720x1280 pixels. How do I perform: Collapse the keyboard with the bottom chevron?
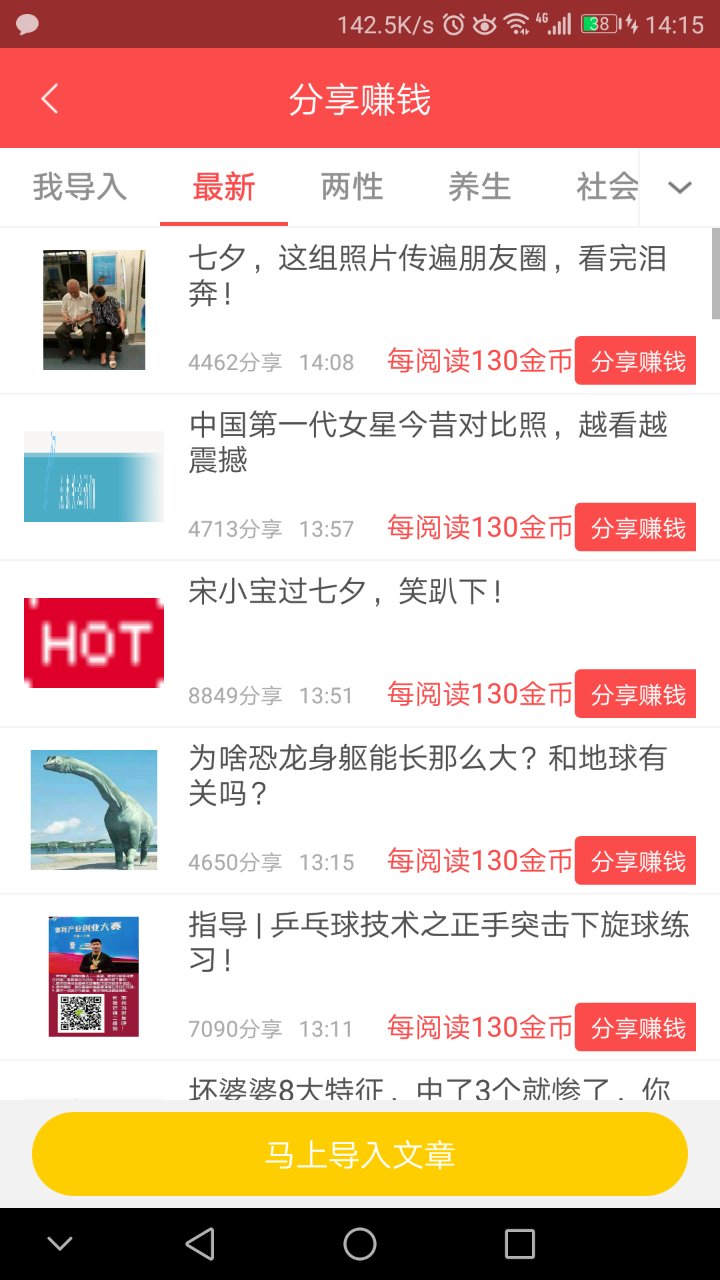[x=60, y=1243]
